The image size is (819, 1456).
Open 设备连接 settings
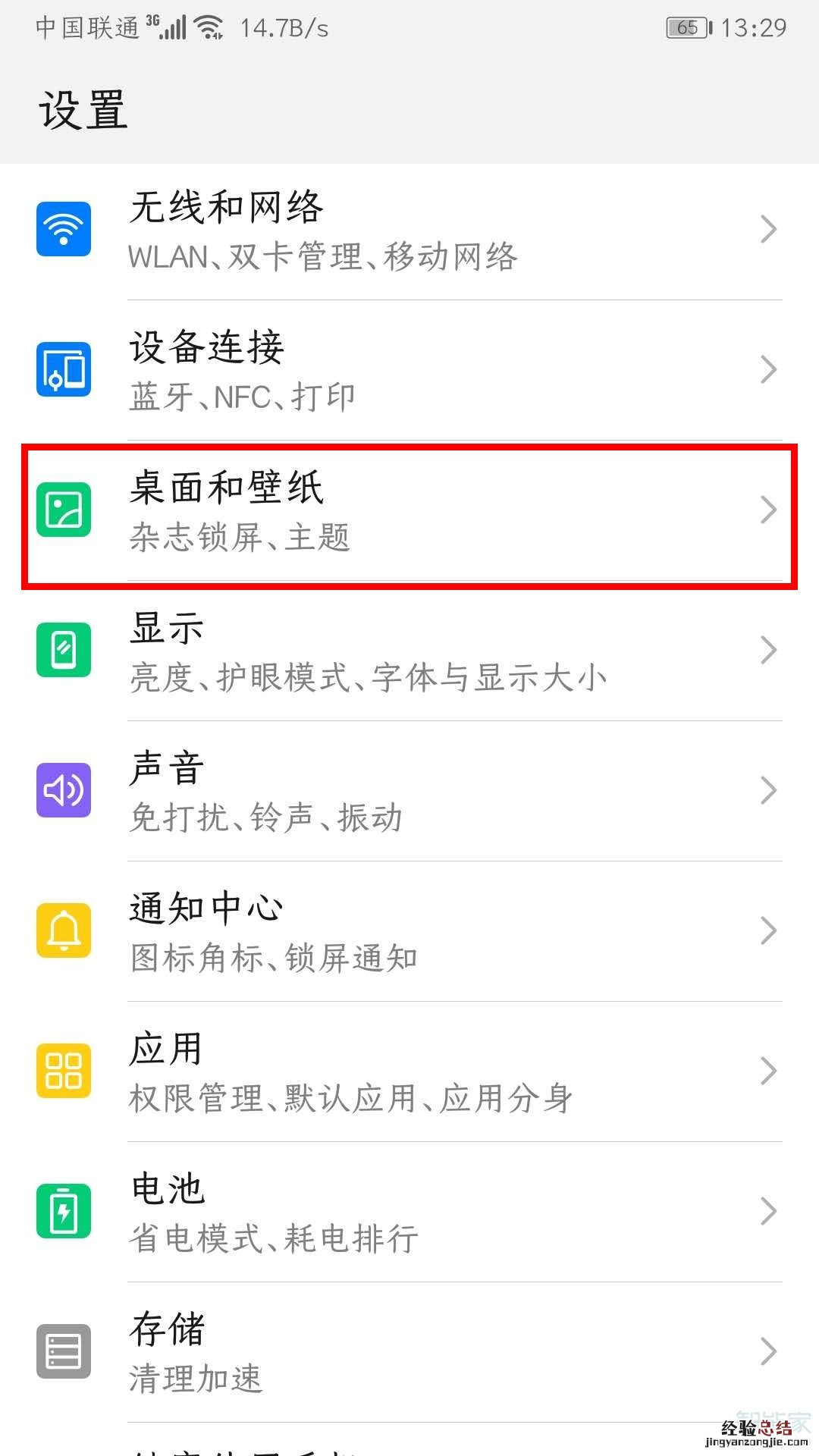[x=409, y=370]
